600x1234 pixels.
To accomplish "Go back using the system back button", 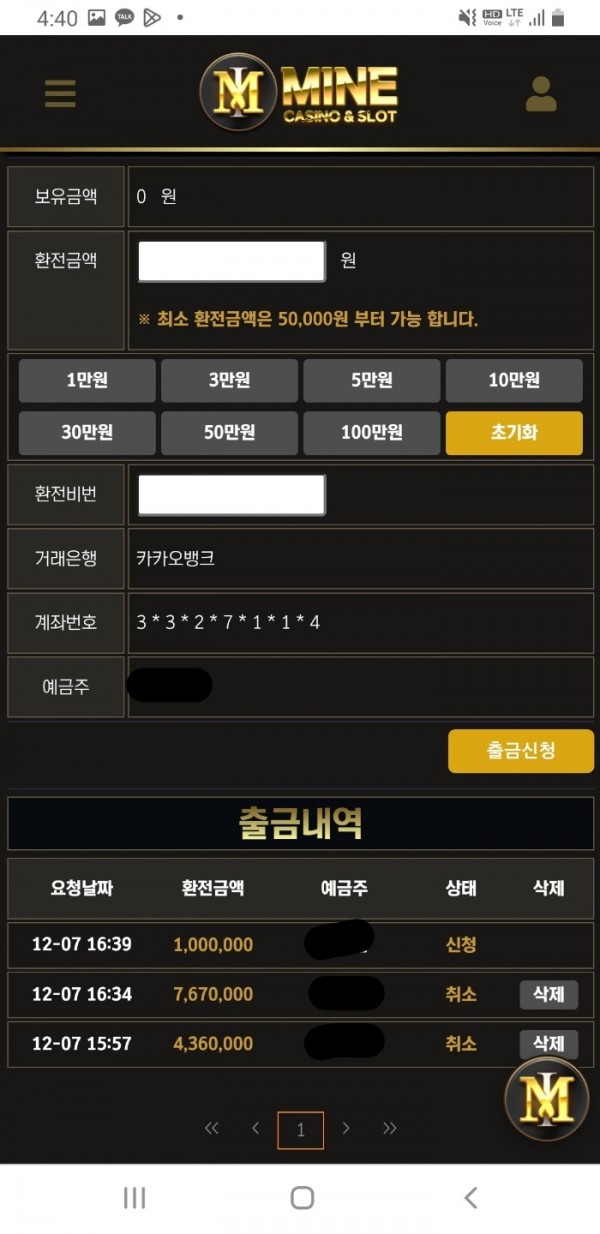I will pyautogui.click(x=470, y=1198).
